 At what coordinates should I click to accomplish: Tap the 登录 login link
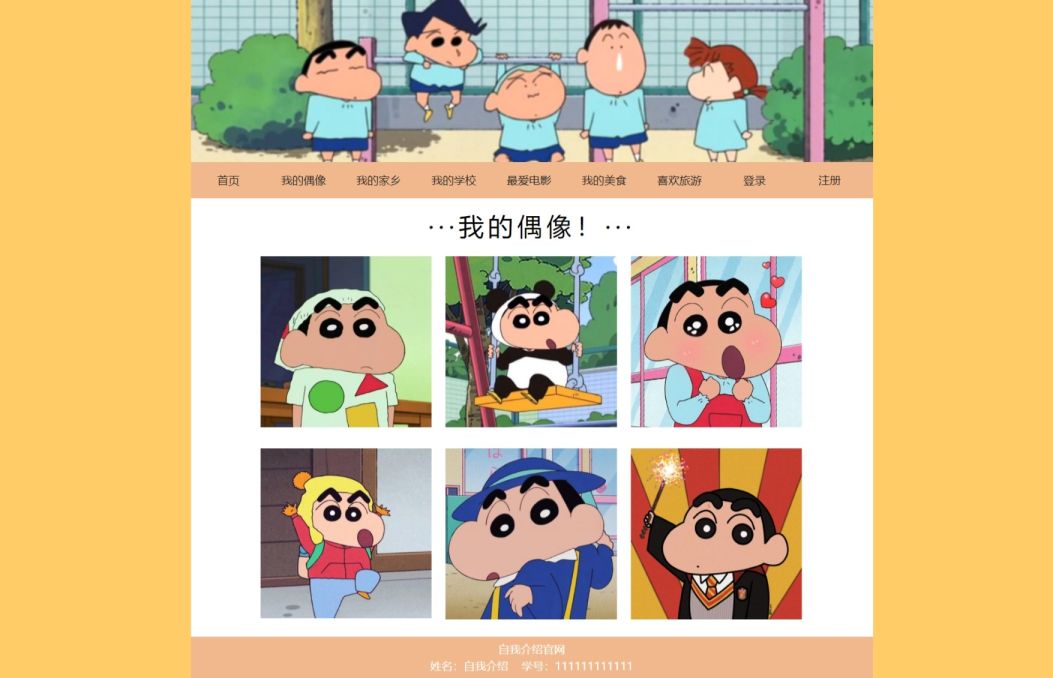click(754, 181)
